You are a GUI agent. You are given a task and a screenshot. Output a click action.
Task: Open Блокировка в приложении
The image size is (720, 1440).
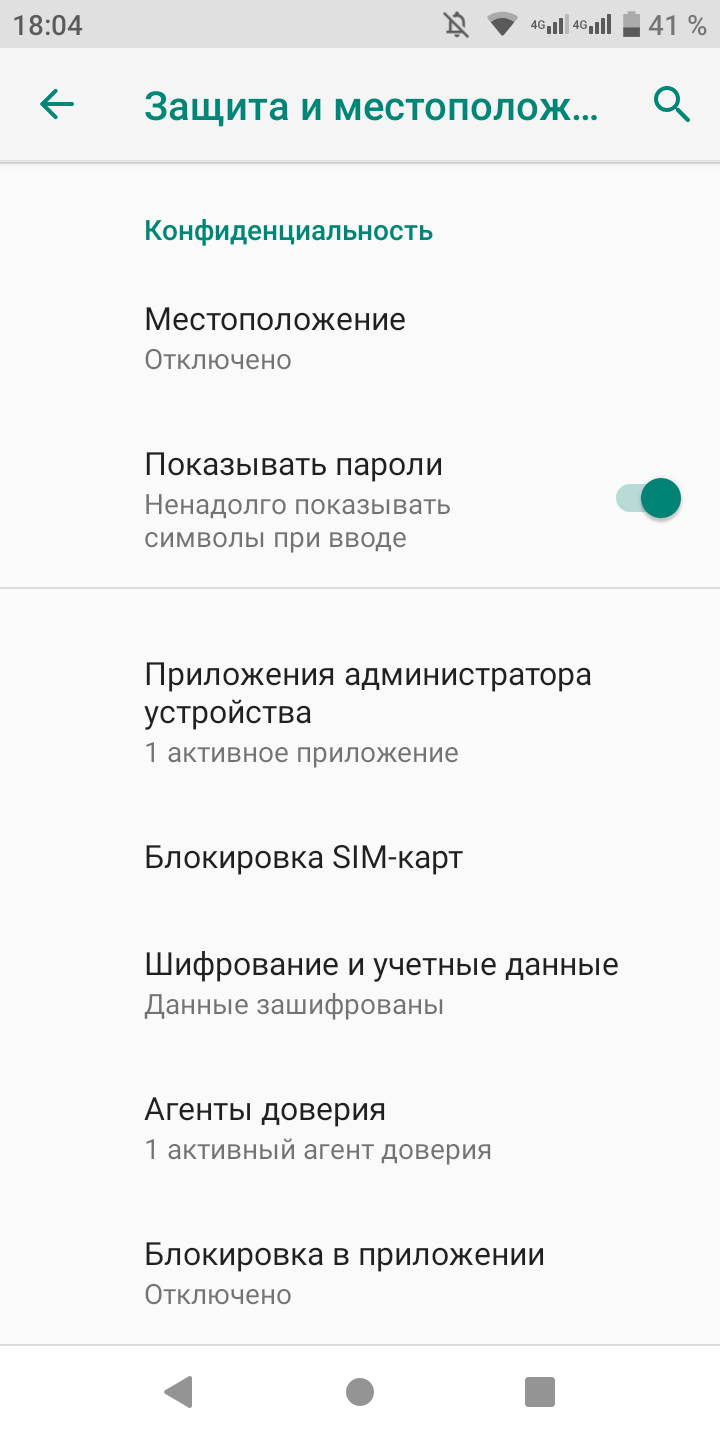click(x=360, y=1274)
